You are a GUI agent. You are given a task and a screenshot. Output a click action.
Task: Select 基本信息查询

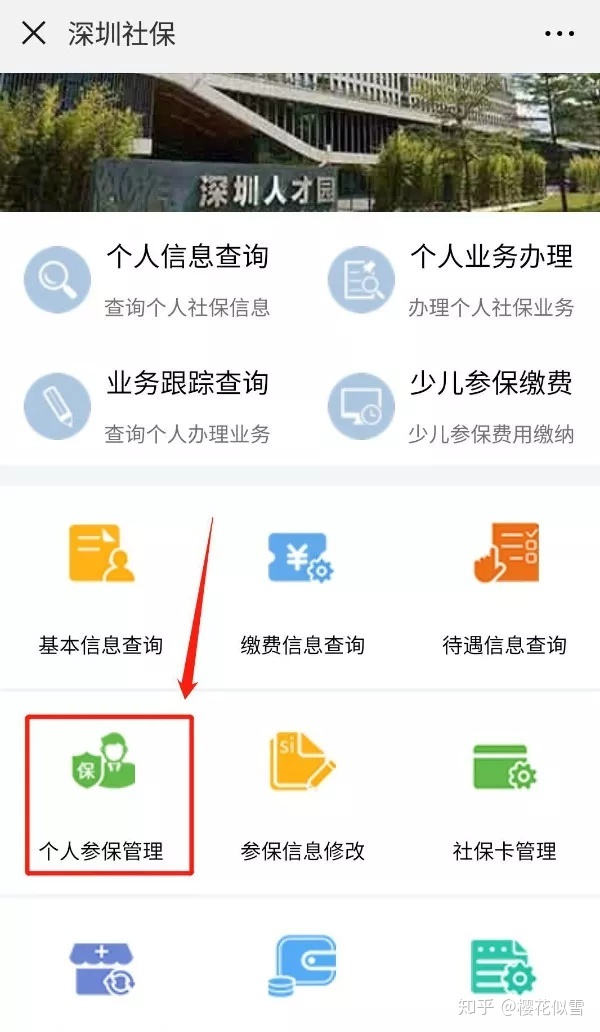point(101,590)
